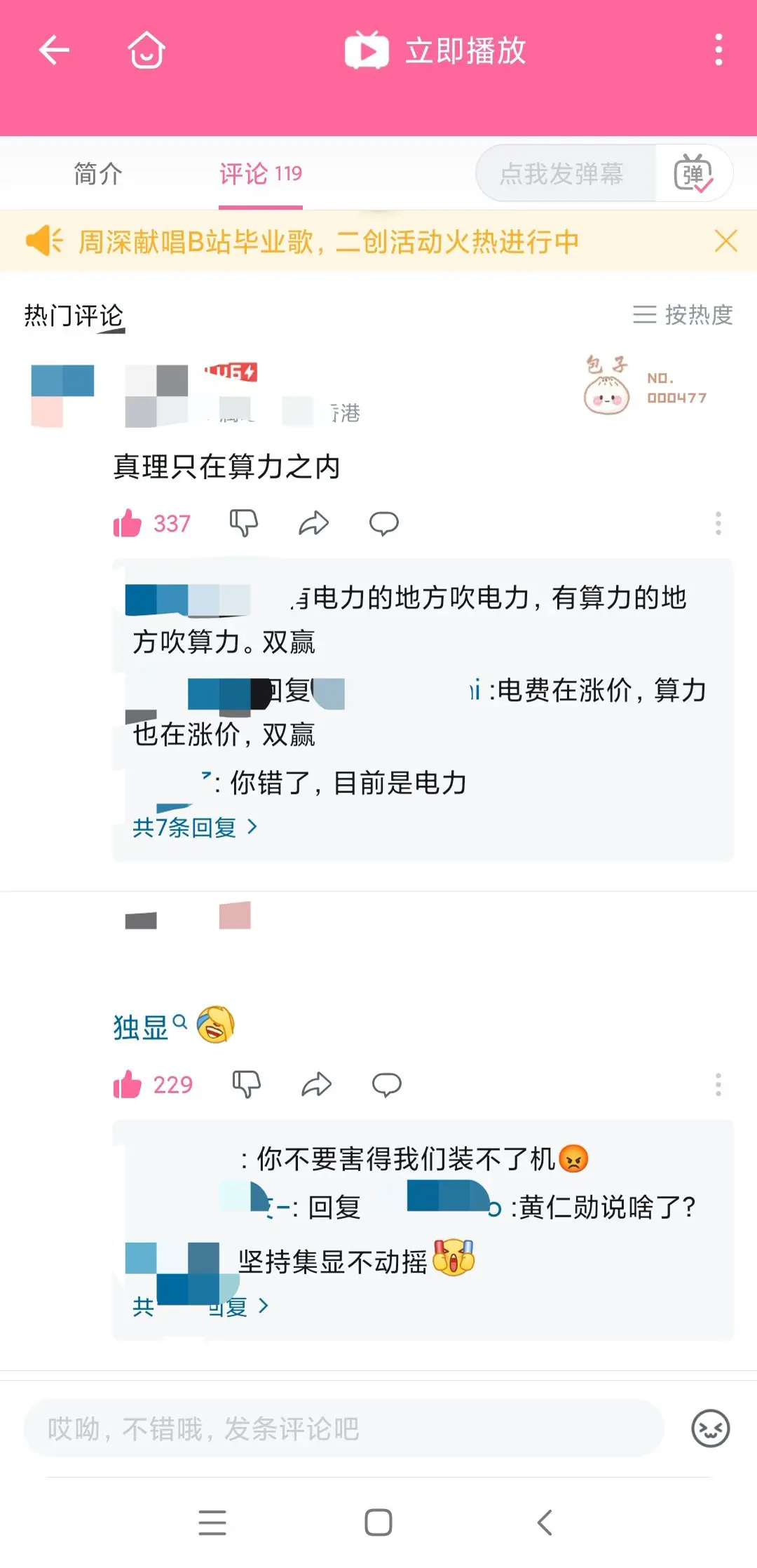Screen dimensions: 757x1568
Task: Change sorting via 按热度
Action: (x=683, y=315)
